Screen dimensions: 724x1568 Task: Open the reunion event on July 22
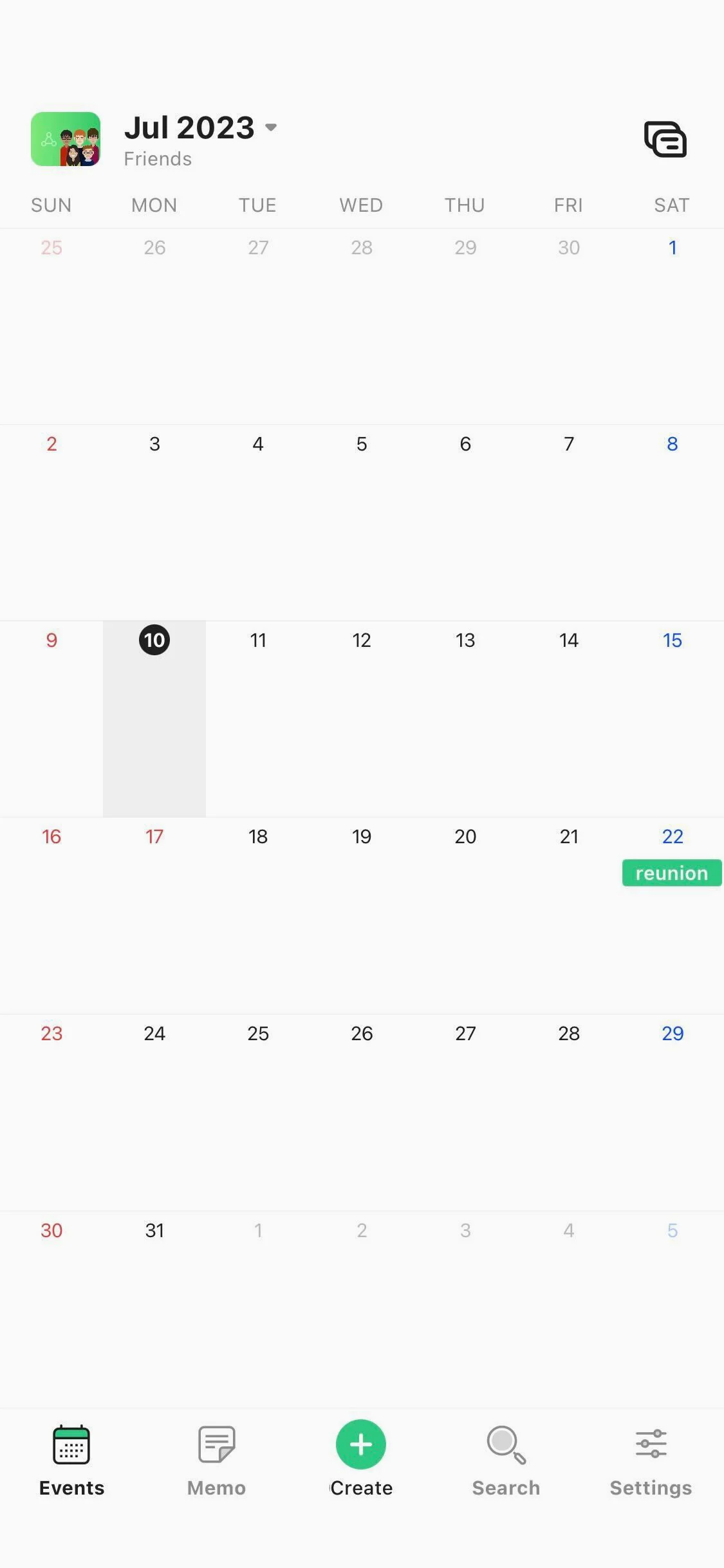[x=671, y=873]
